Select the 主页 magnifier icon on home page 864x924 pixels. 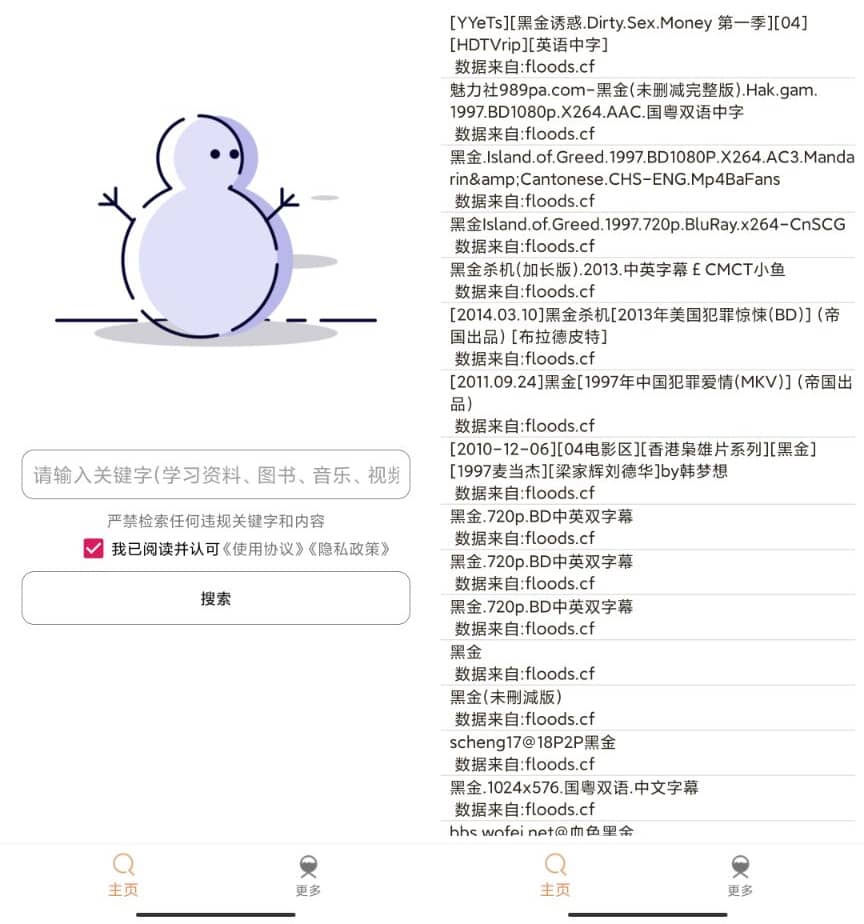click(124, 865)
